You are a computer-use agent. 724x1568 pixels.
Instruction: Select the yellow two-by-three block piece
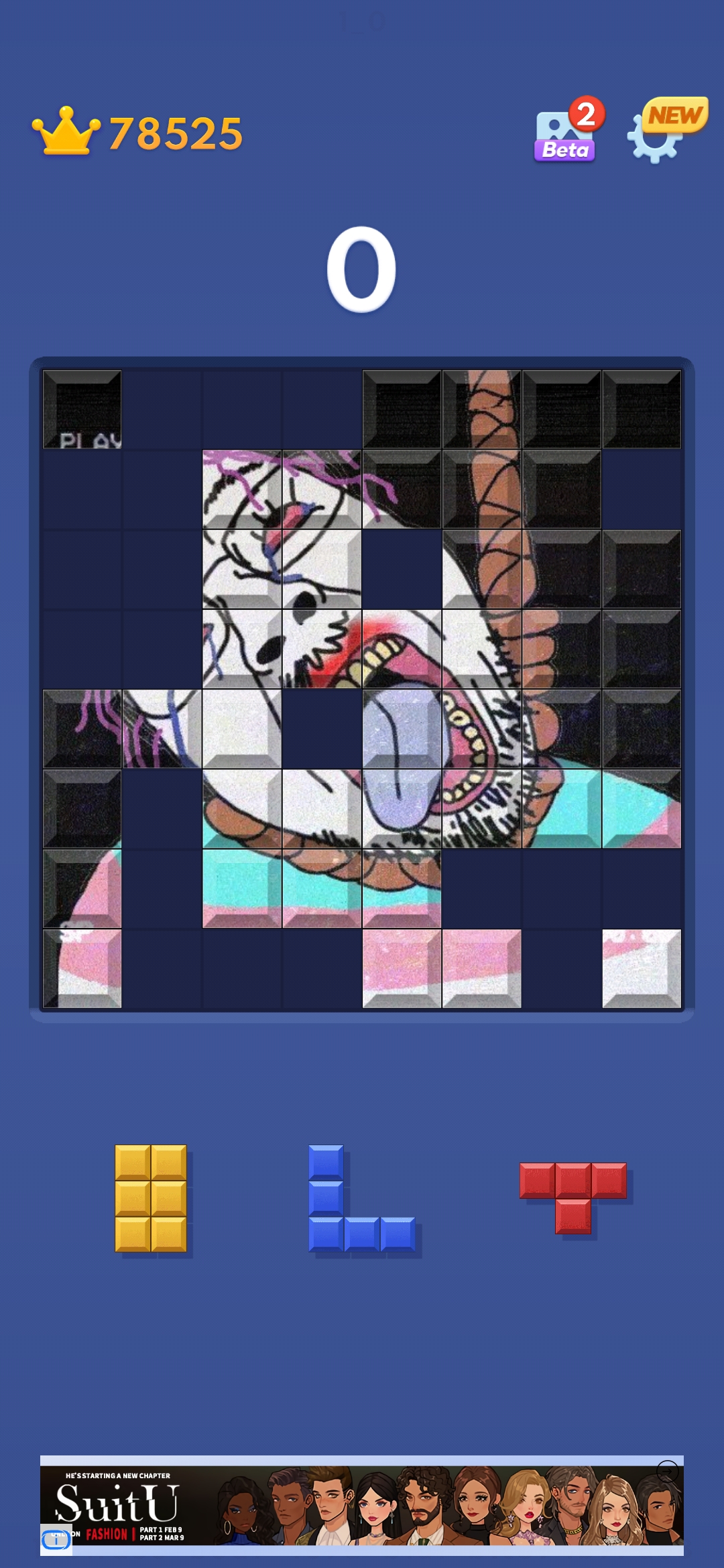(151, 1198)
